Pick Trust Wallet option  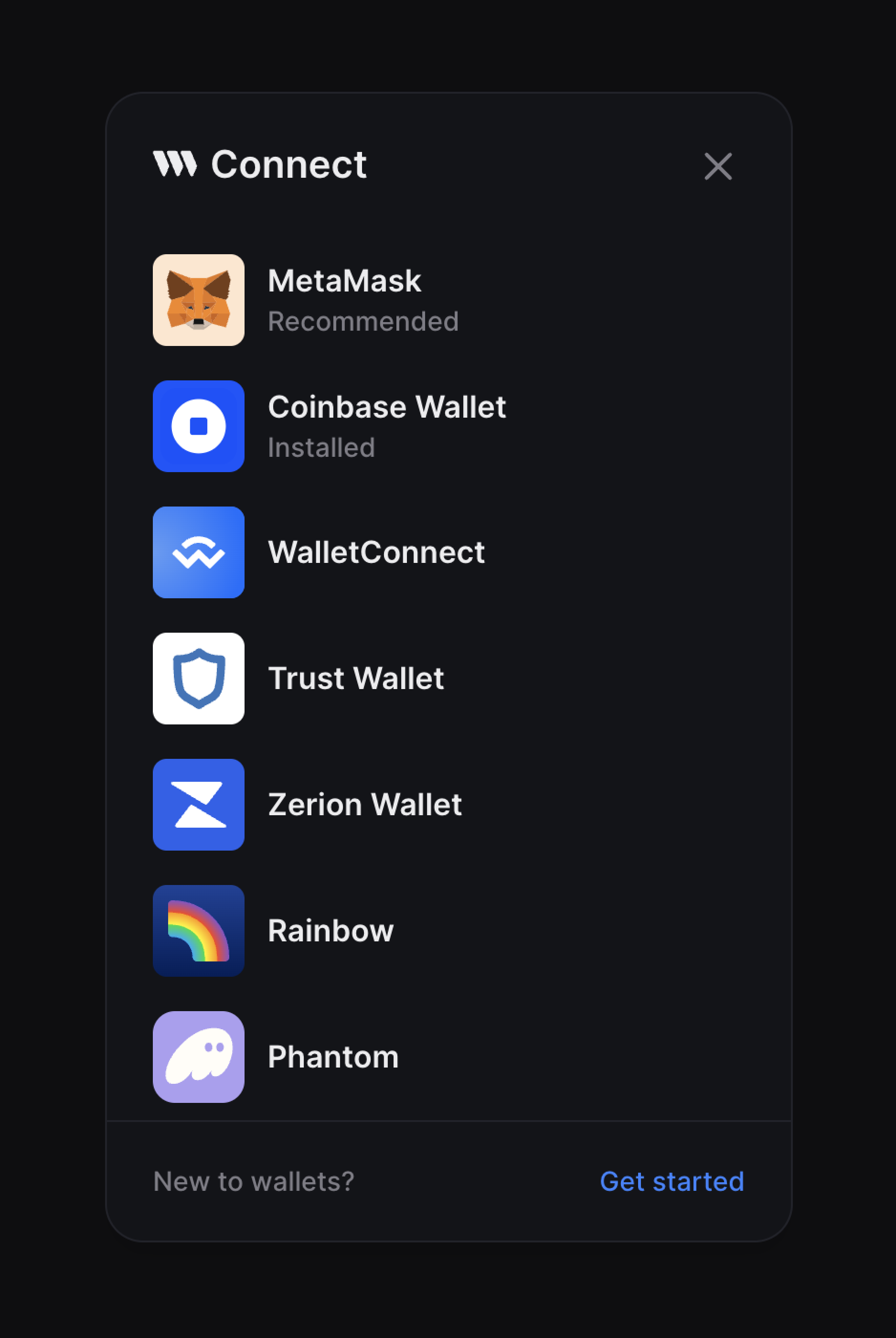(355, 679)
